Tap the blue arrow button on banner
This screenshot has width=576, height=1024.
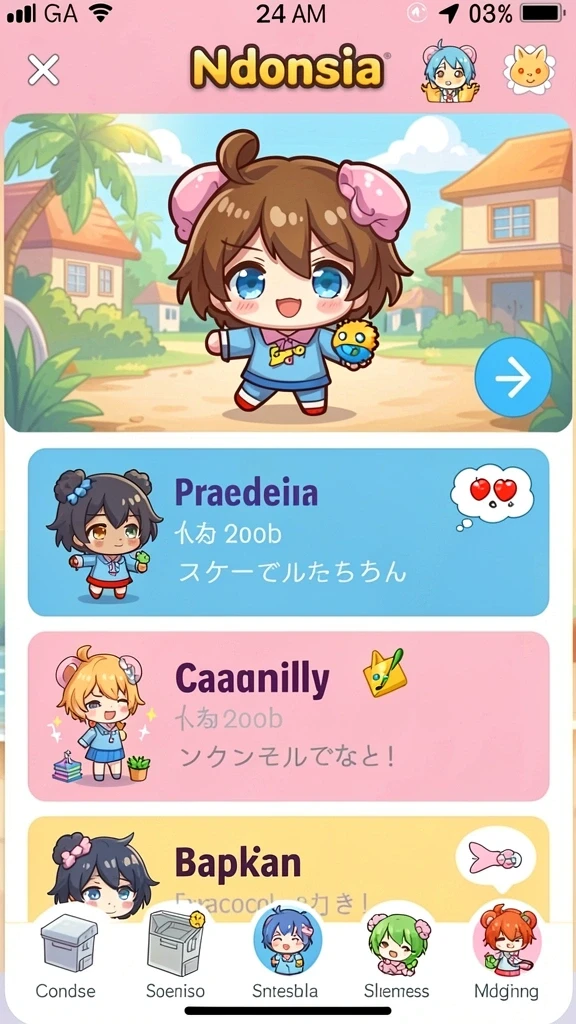click(x=513, y=377)
